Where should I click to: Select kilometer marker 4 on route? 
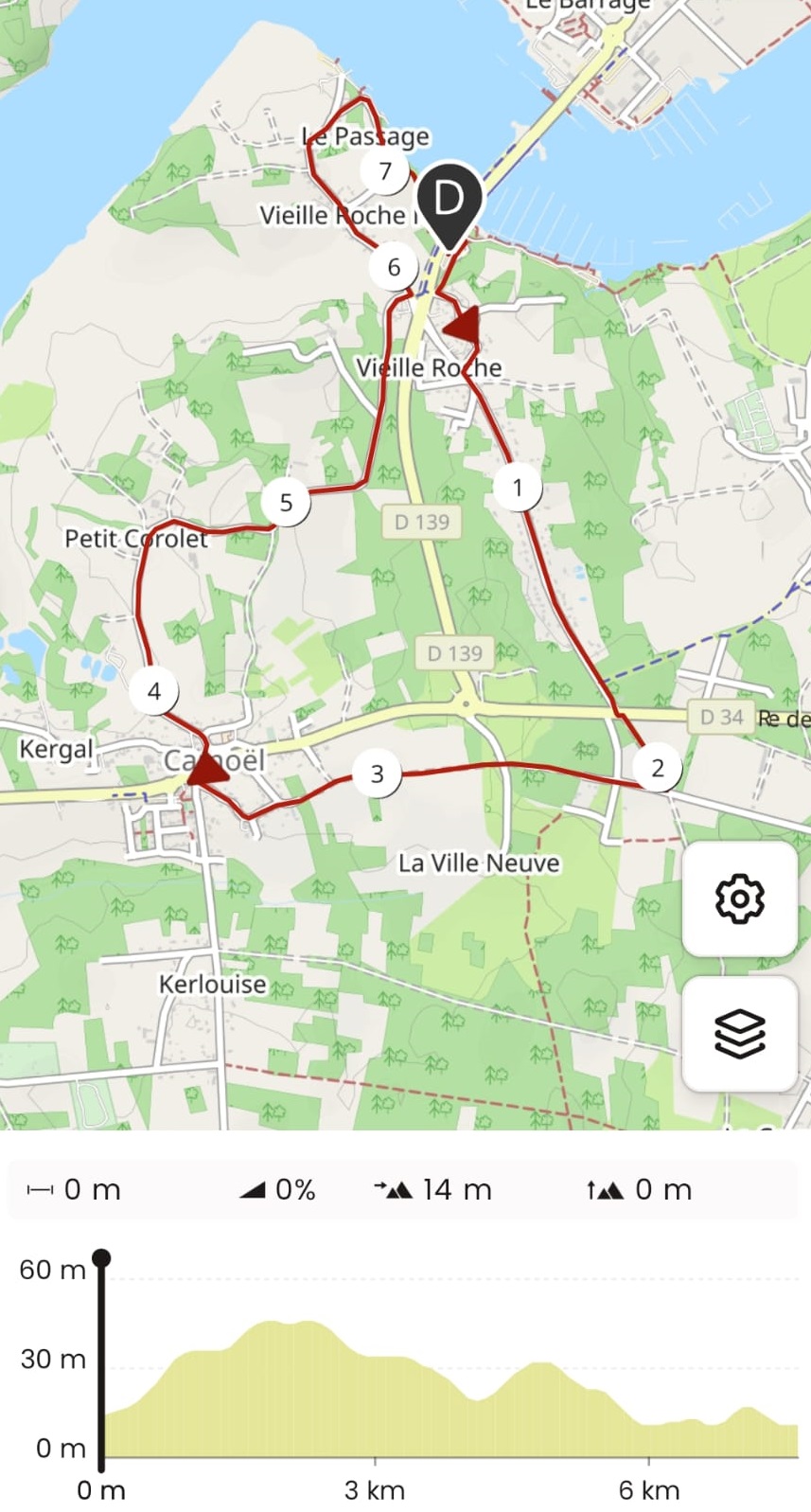[154, 691]
